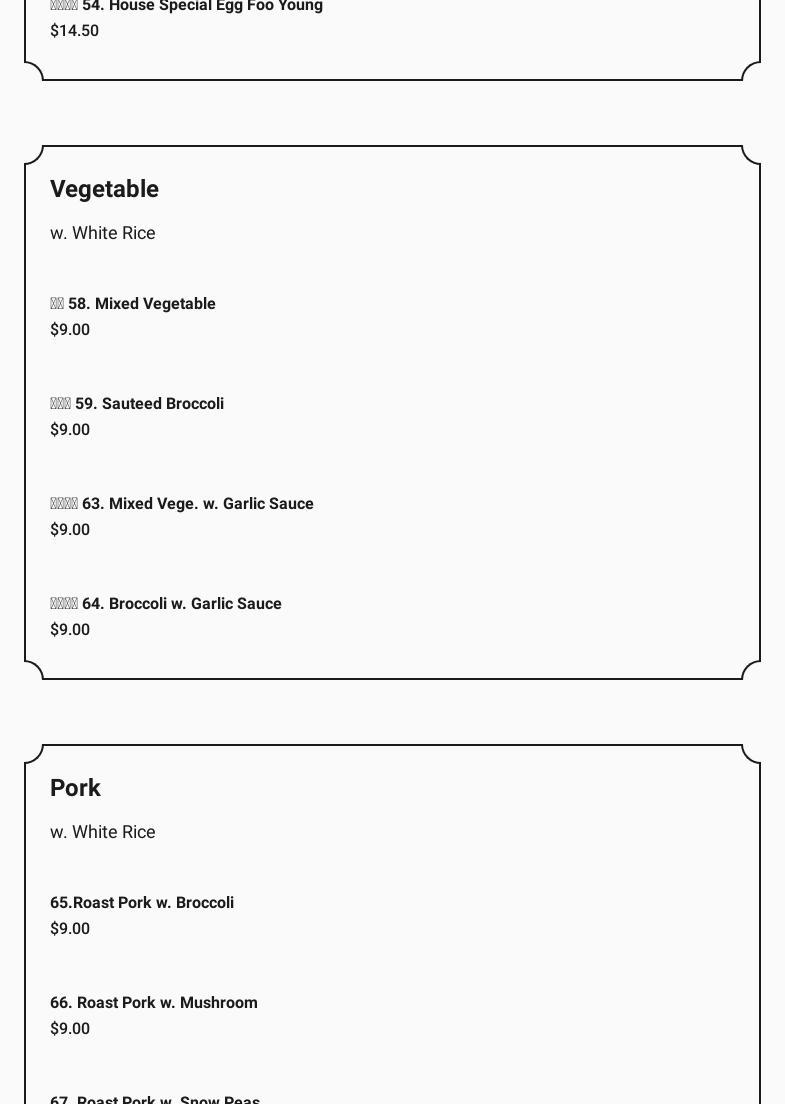This screenshot has height=1104, width=785.
Task: Open 65. Roast Pork w. Broccoli
Action: (x=142, y=903)
